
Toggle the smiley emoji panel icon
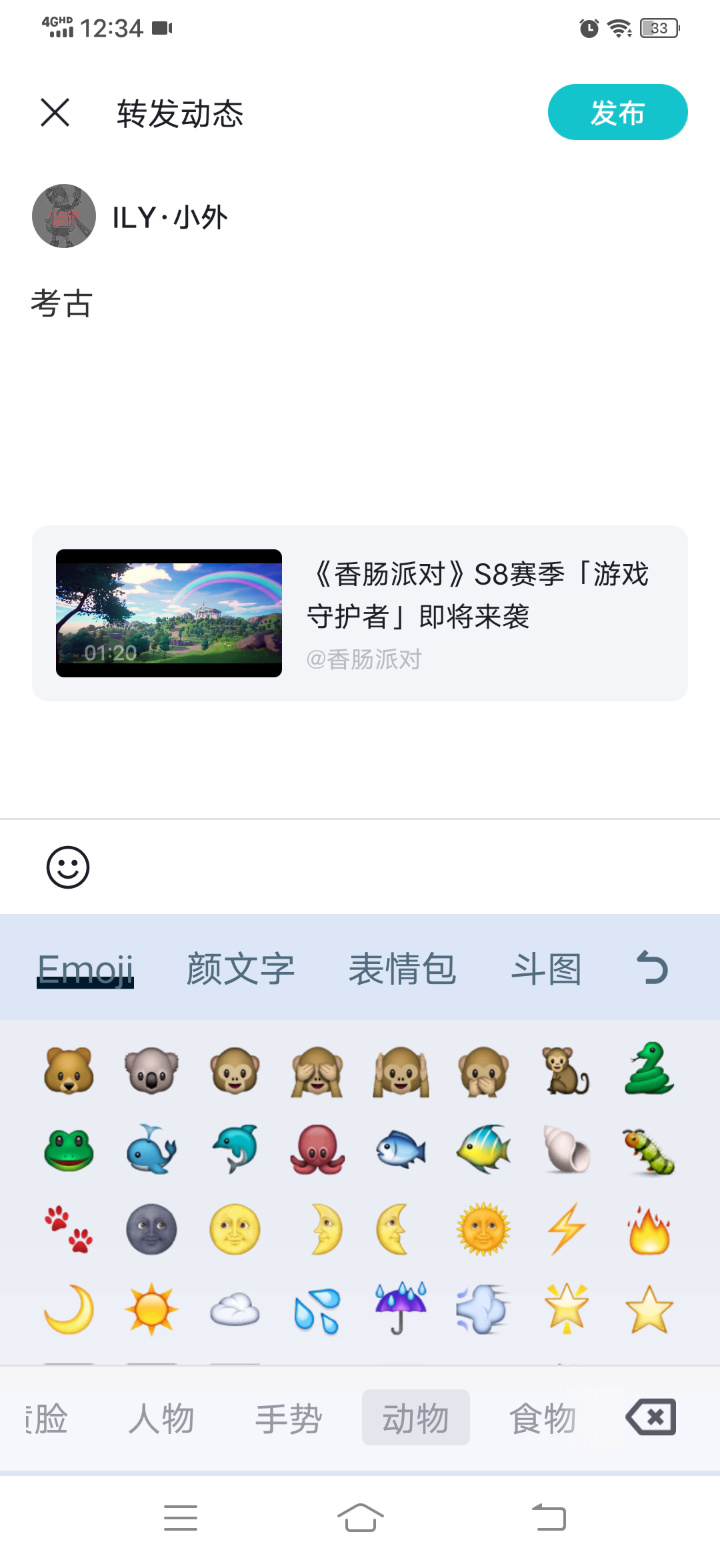tap(68, 867)
